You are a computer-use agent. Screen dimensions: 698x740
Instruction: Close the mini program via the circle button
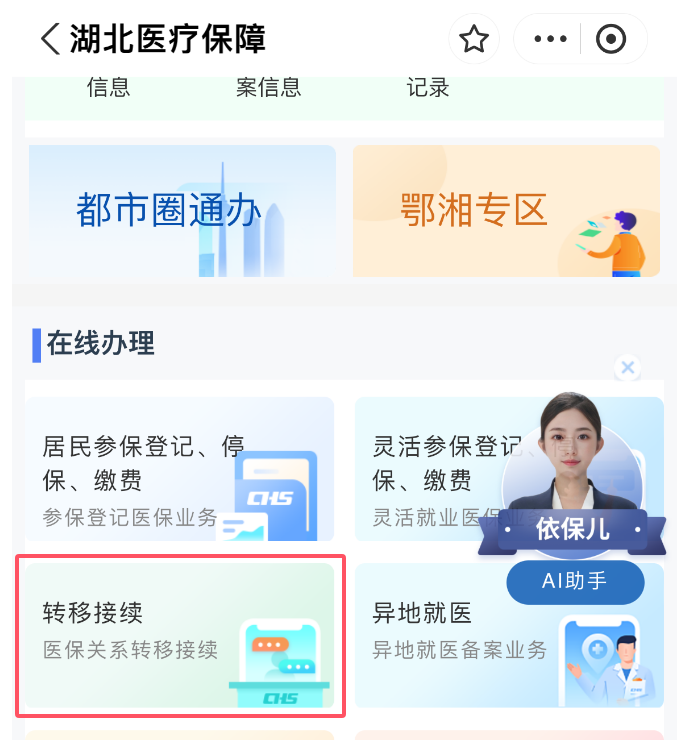[610, 40]
